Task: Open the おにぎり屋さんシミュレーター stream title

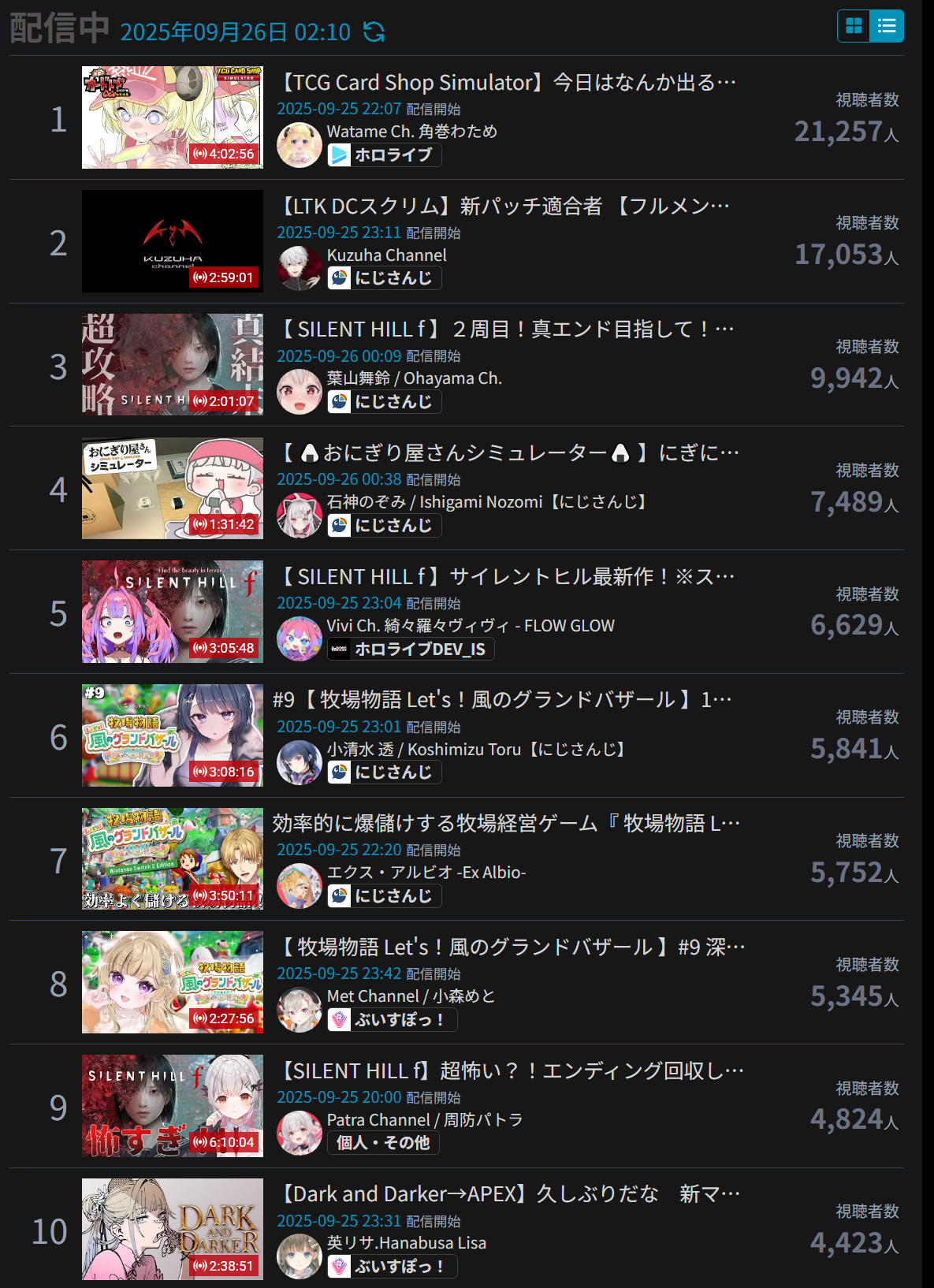Action: click(x=510, y=453)
